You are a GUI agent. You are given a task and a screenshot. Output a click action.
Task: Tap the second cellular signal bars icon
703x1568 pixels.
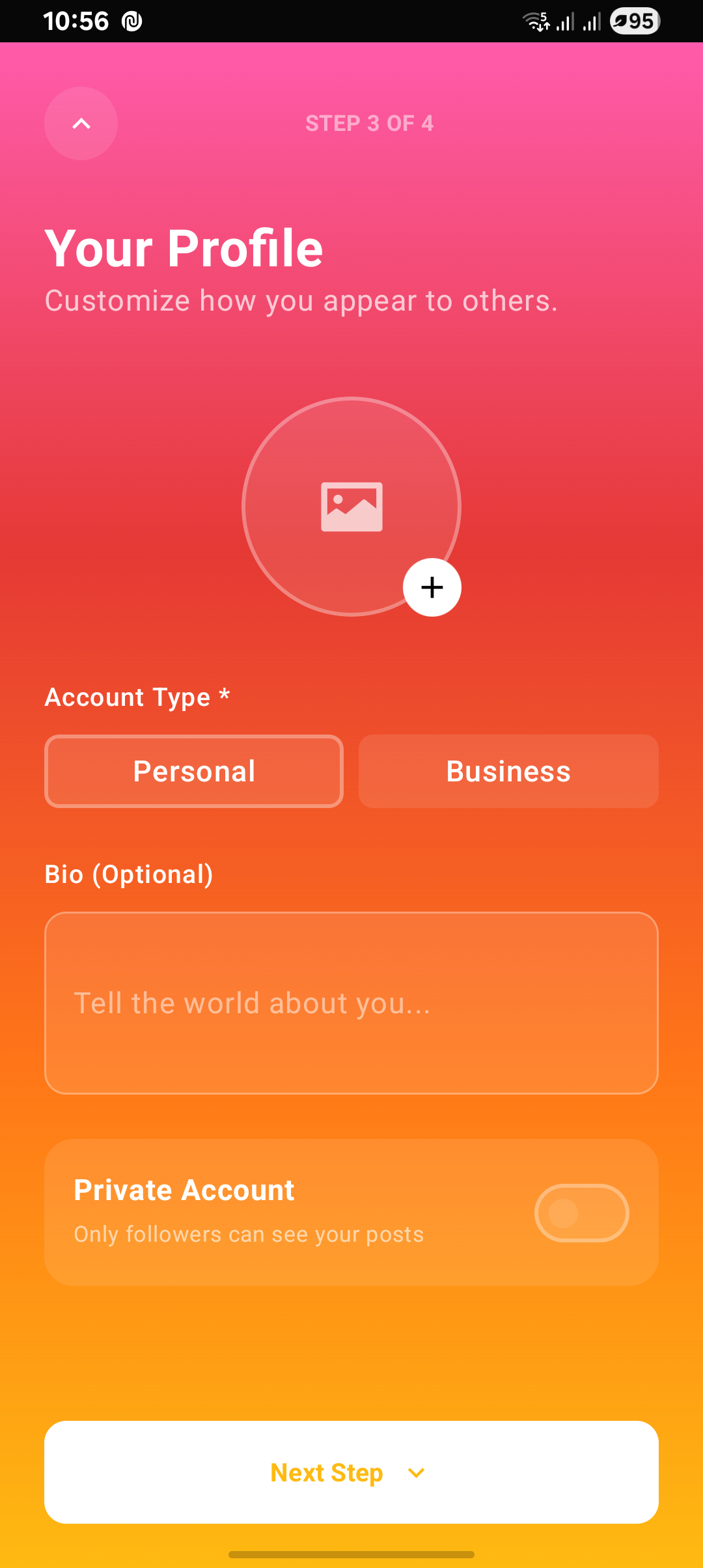pos(592,21)
